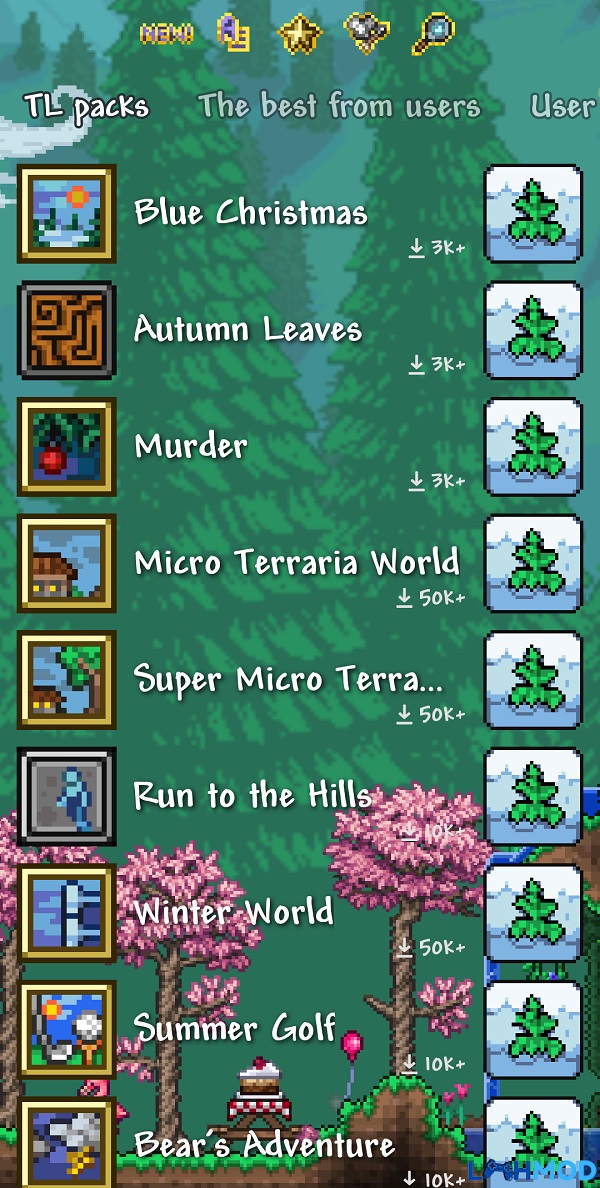Tap the tree button beside Autumn Leaves
This screenshot has width=600, height=1188.
[533, 330]
